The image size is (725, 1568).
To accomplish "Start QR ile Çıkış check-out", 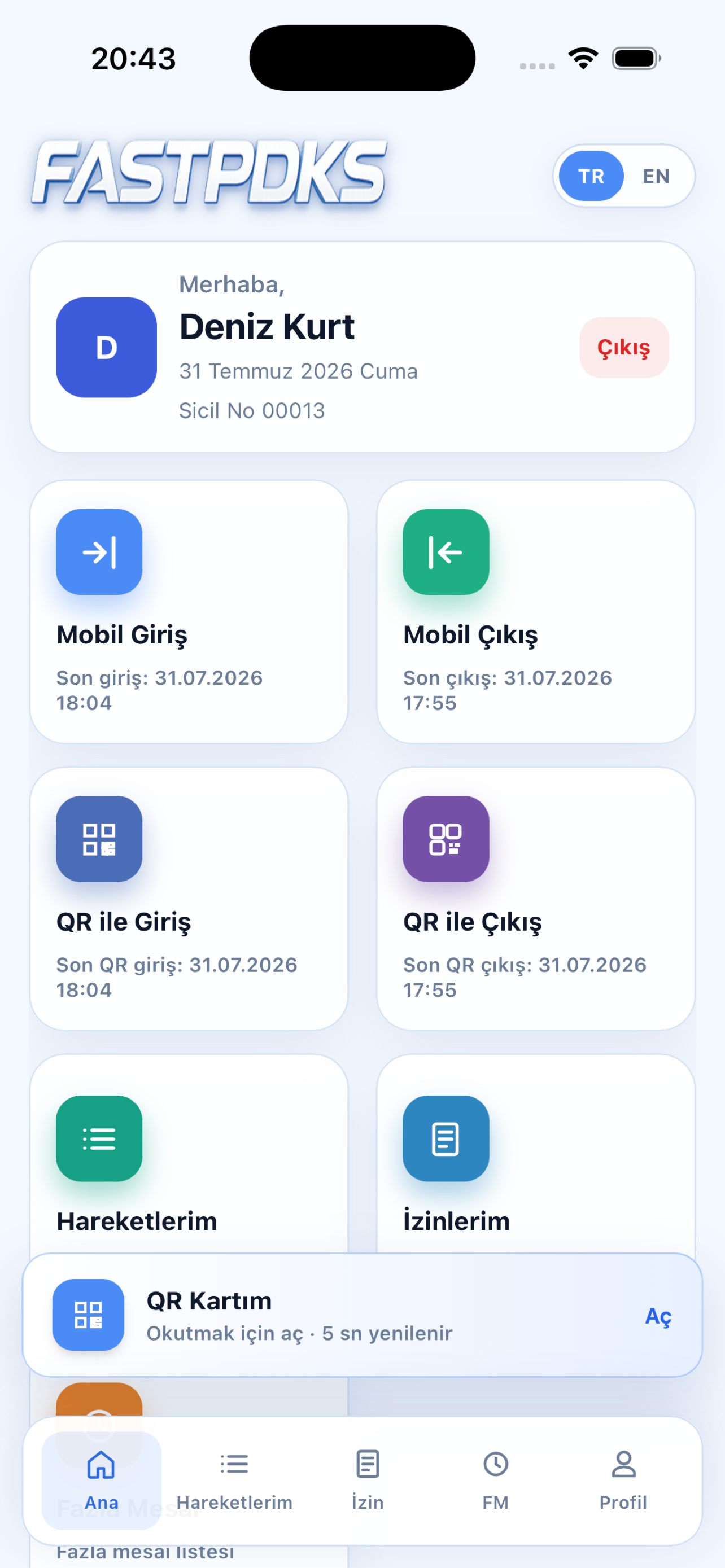I will [x=536, y=899].
